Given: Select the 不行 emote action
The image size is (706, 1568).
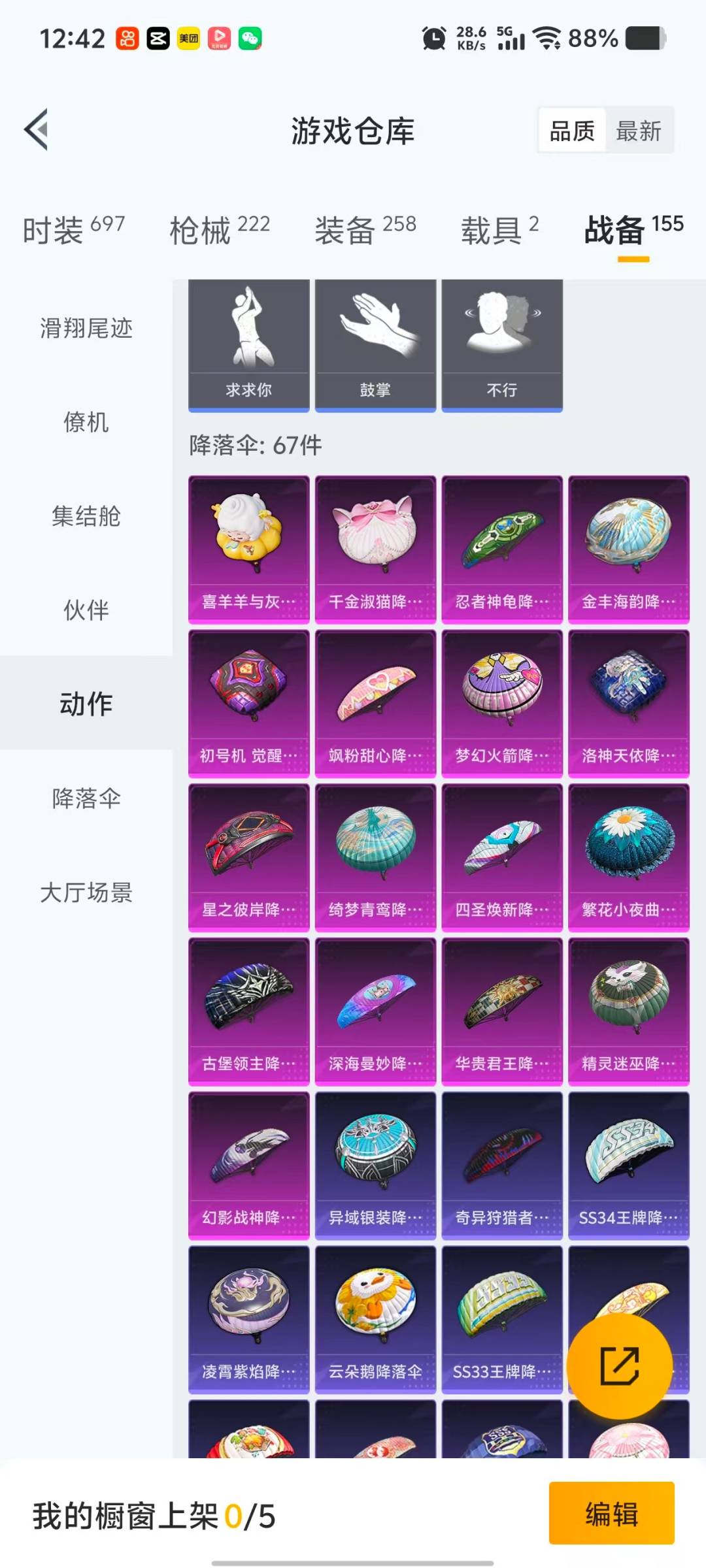Looking at the screenshot, I should tap(500, 340).
